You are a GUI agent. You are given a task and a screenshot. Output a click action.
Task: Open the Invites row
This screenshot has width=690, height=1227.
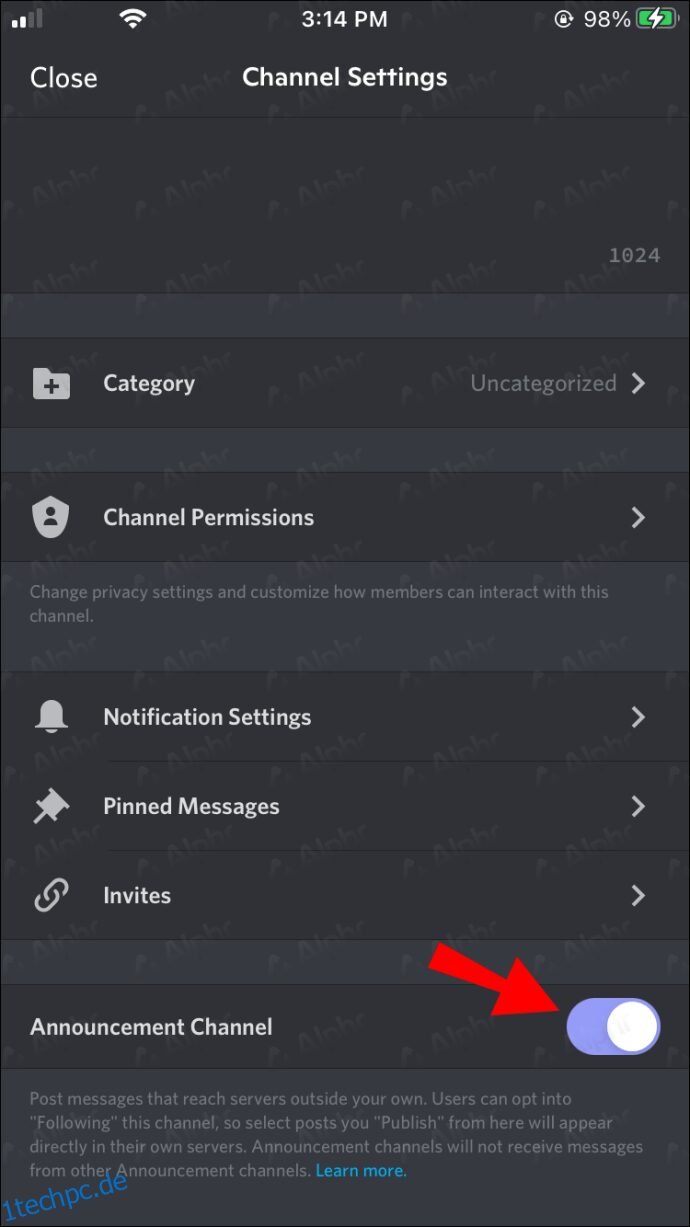345,895
